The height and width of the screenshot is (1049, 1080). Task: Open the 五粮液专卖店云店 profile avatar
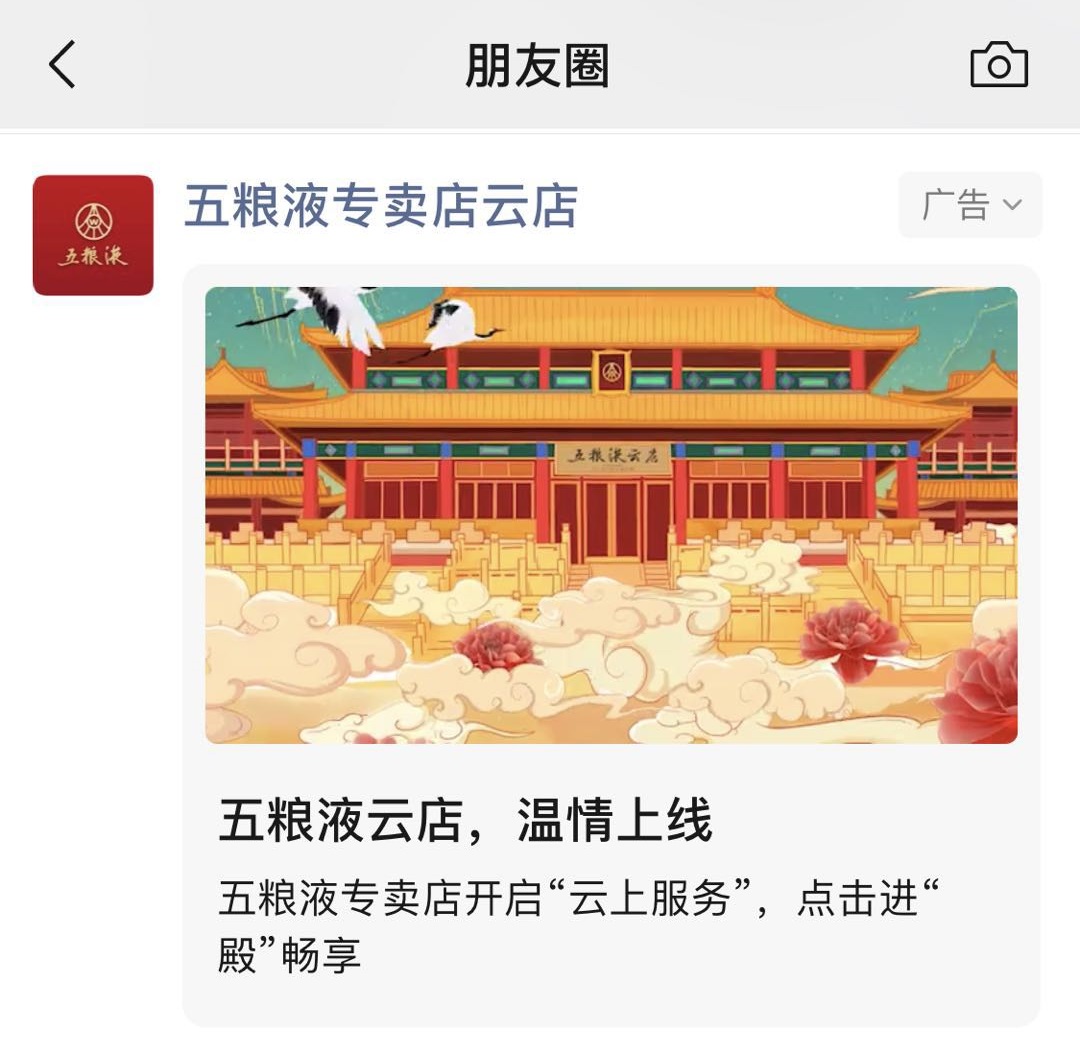coord(93,235)
